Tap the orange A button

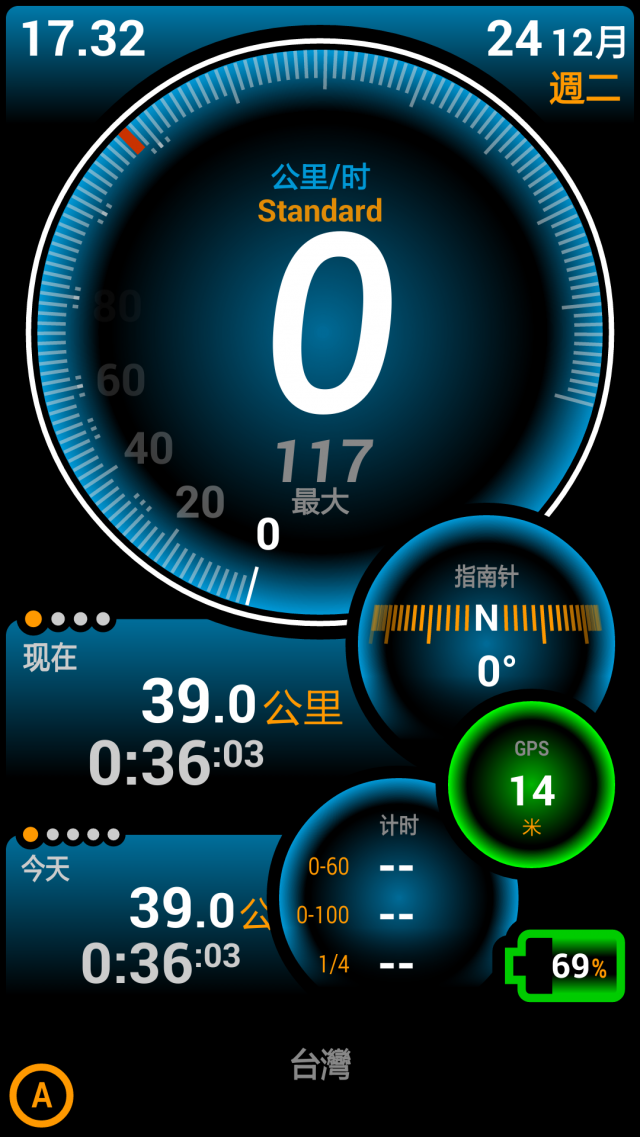[42, 1095]
